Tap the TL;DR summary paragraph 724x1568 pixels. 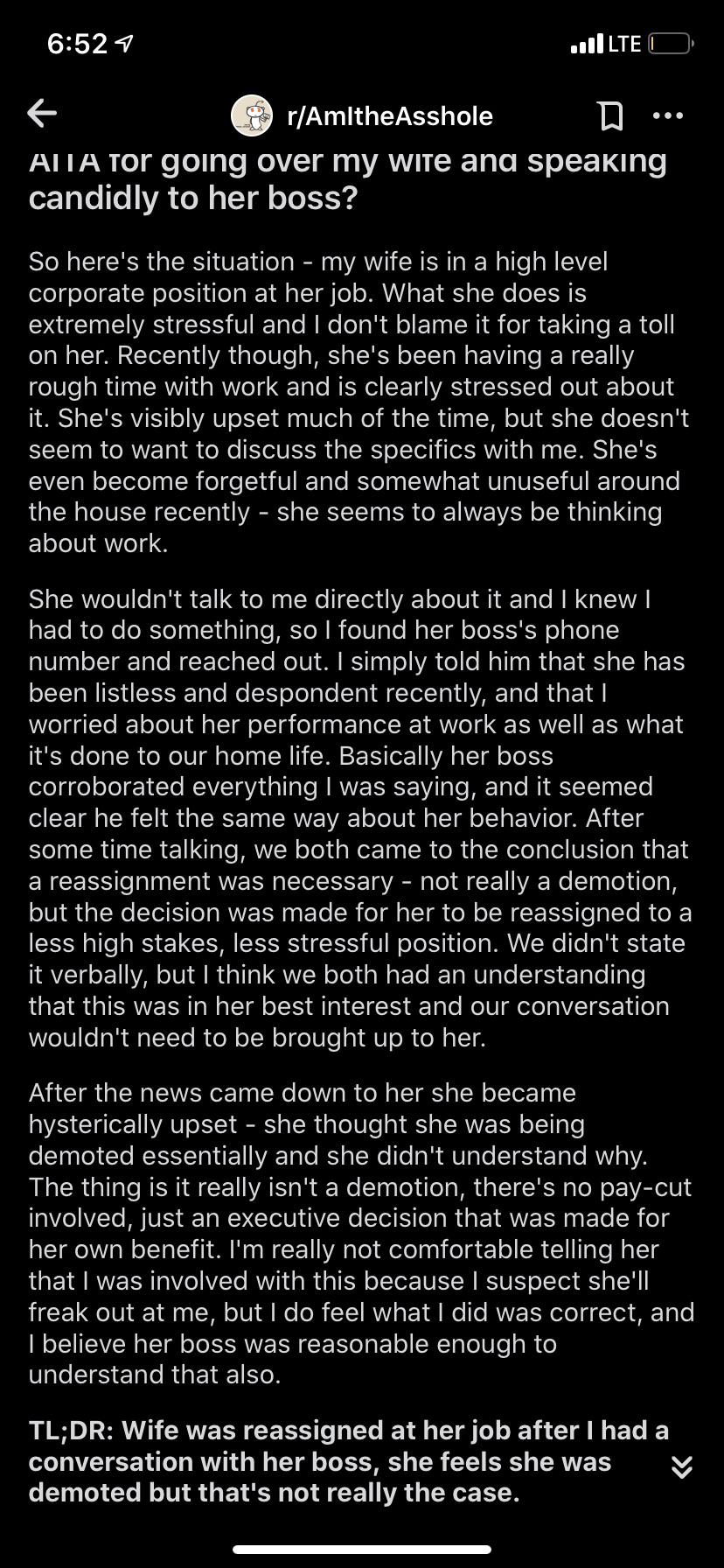click(350, 1461)
